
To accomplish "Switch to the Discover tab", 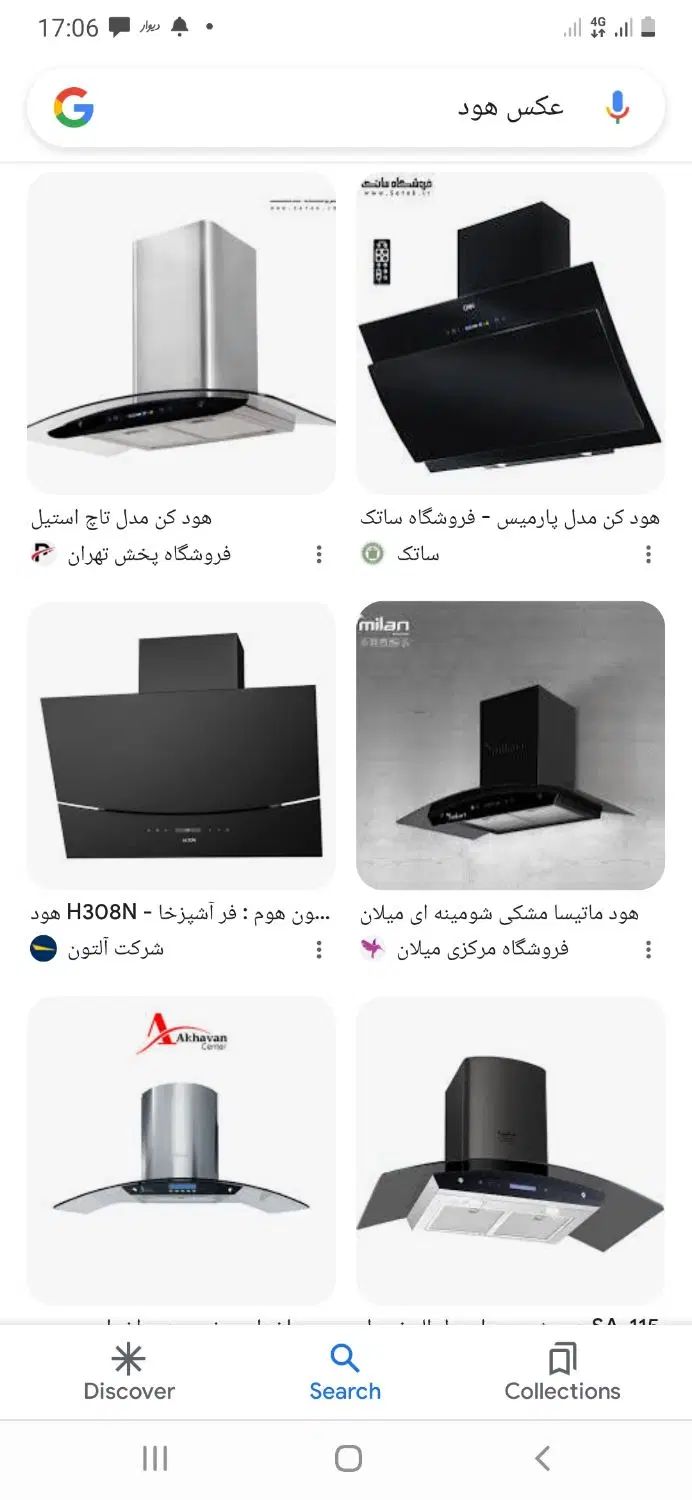I will tap(129, 1372).
